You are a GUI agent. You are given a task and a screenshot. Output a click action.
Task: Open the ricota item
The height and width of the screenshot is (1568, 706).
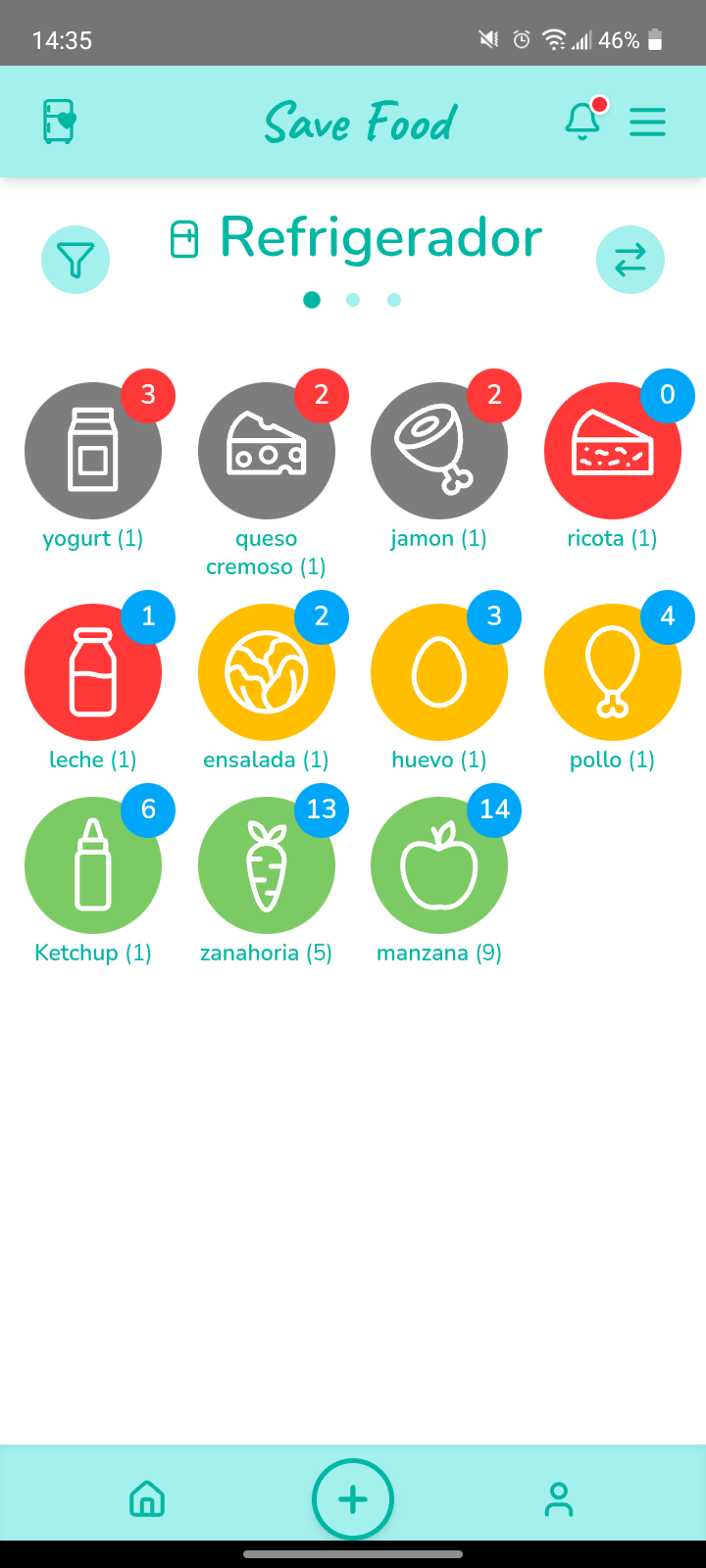click(x=612, y=450)
